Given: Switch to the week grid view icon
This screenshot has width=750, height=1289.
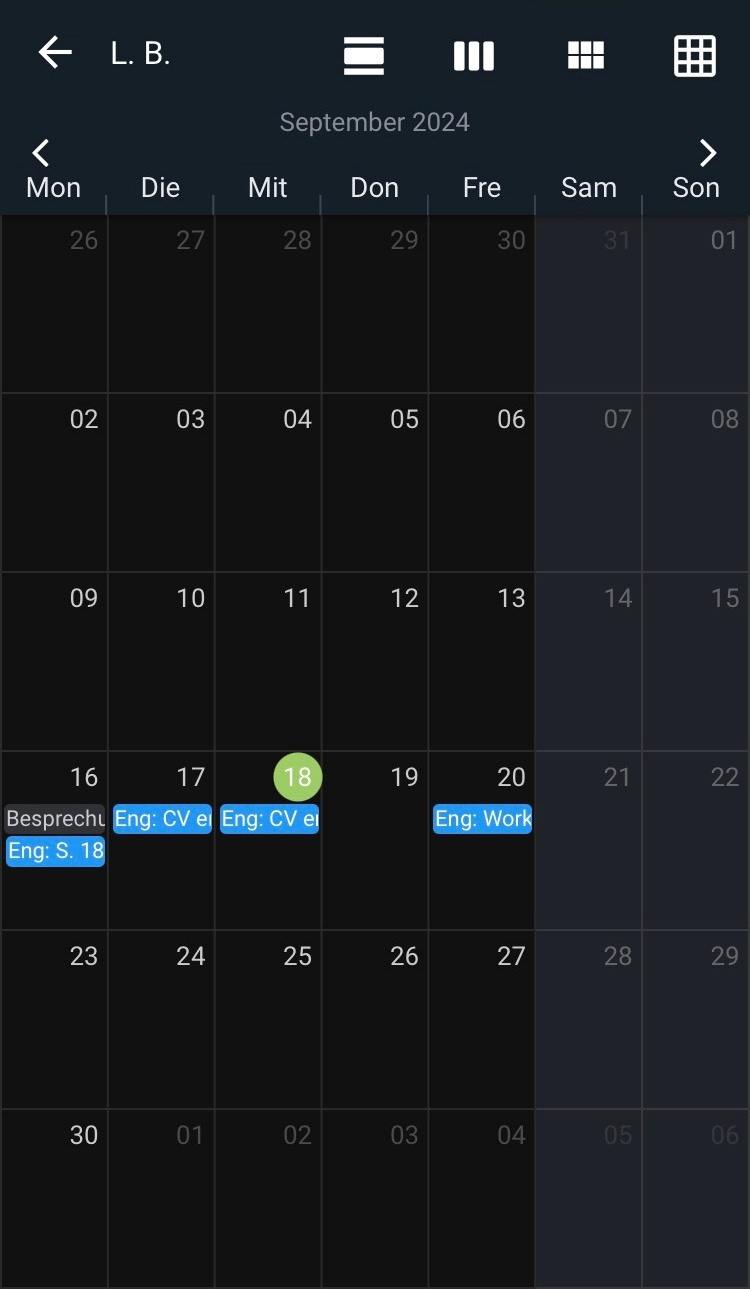Looking at the screenshot, I should point(586,55).
